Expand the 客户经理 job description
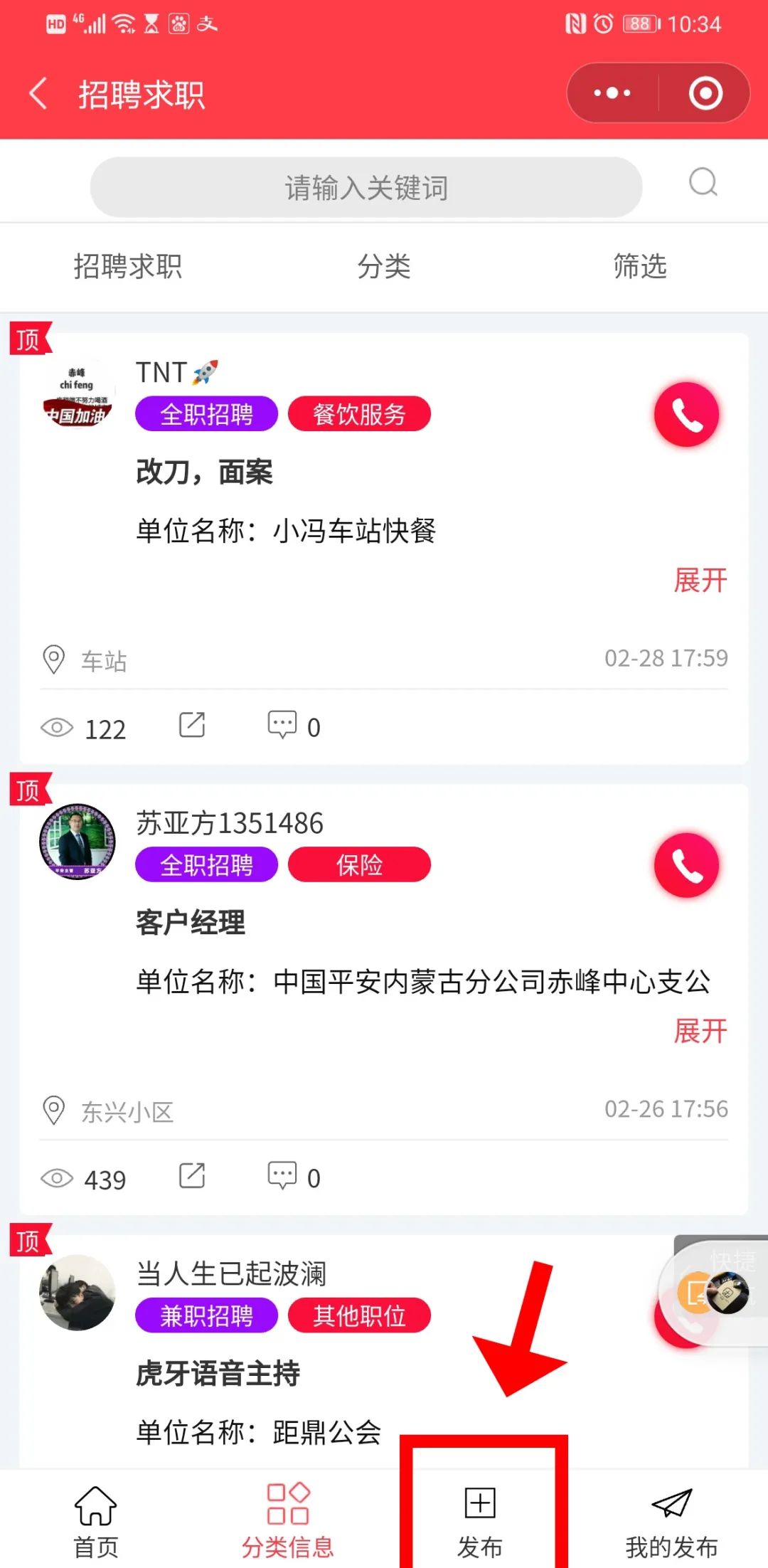This screenshot has height=1568, width=768. [700, 1031]
